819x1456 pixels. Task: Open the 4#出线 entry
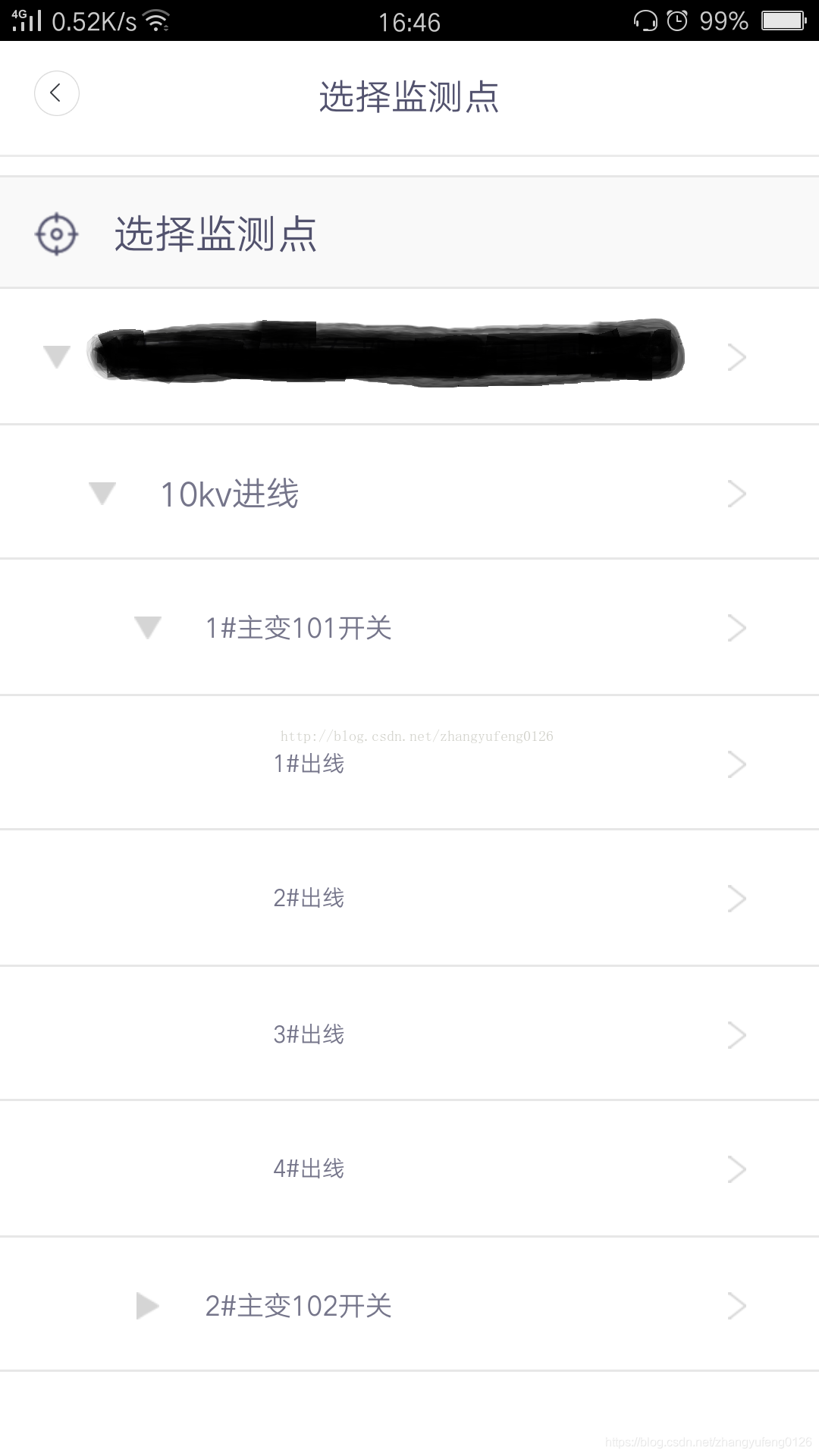coord(409,1169)
